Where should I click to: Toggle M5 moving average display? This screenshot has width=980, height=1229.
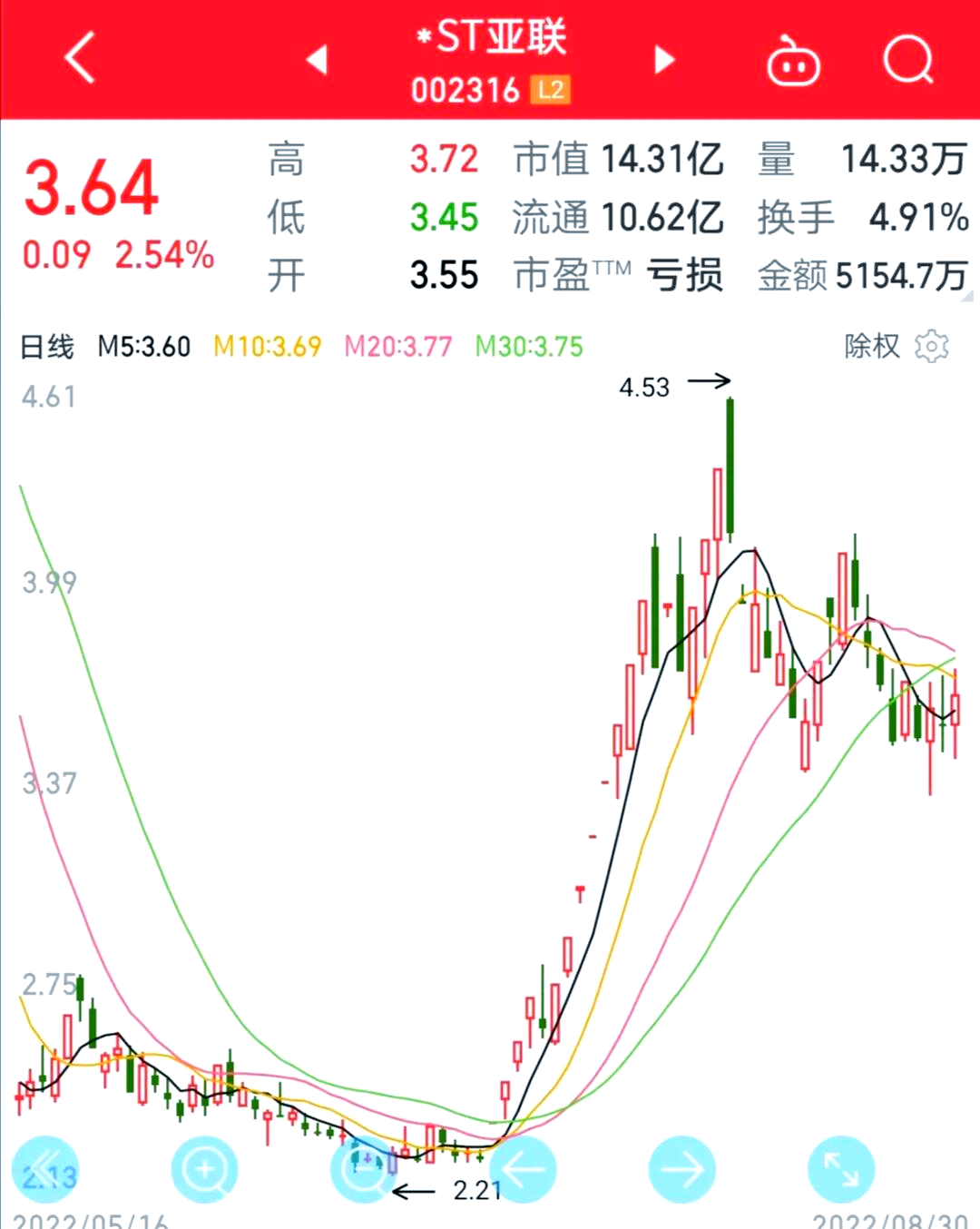pyautogui.click(x=142, y=346)
